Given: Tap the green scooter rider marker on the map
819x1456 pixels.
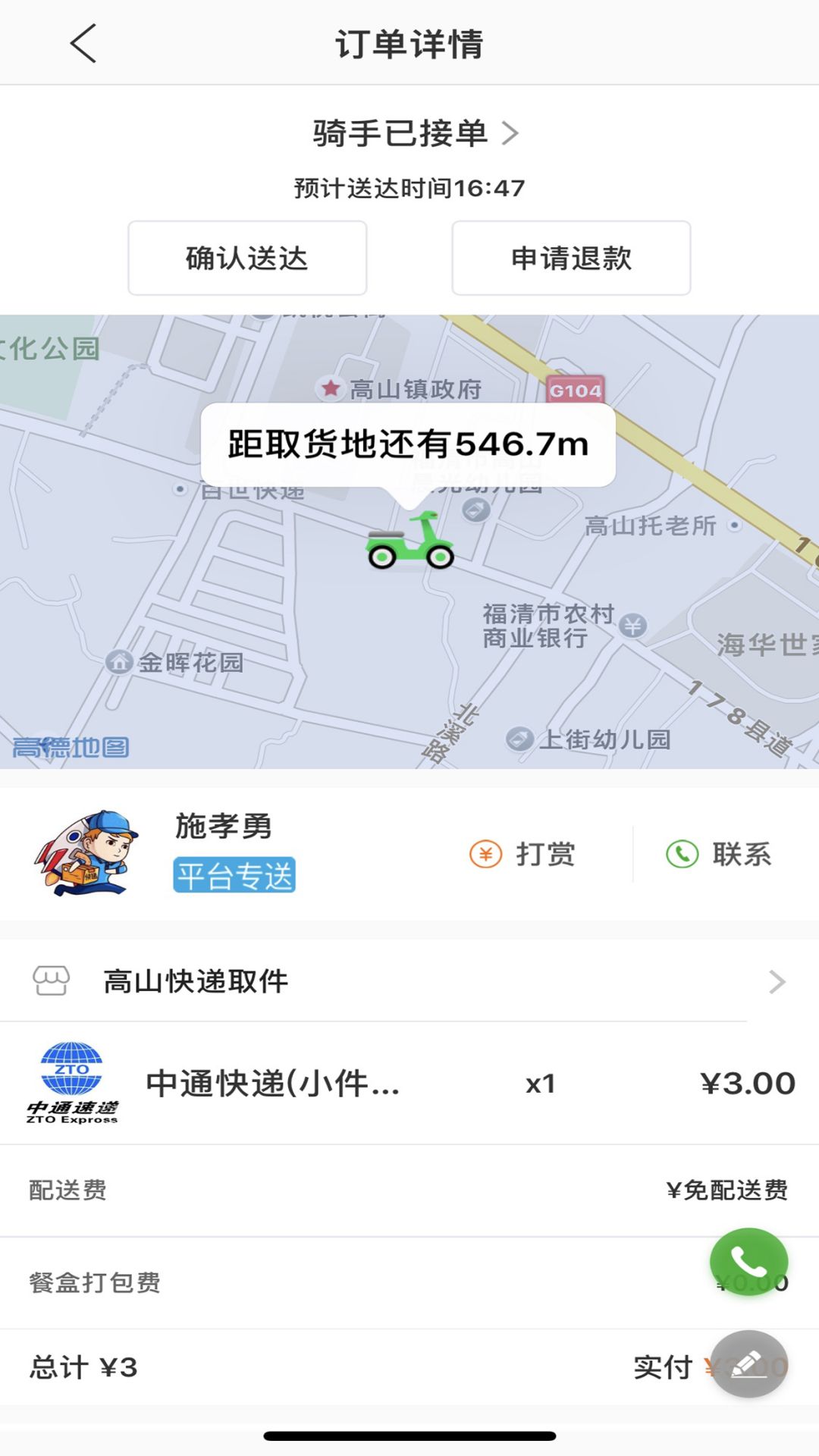Looking at the screenshot, I should point(409,544).
